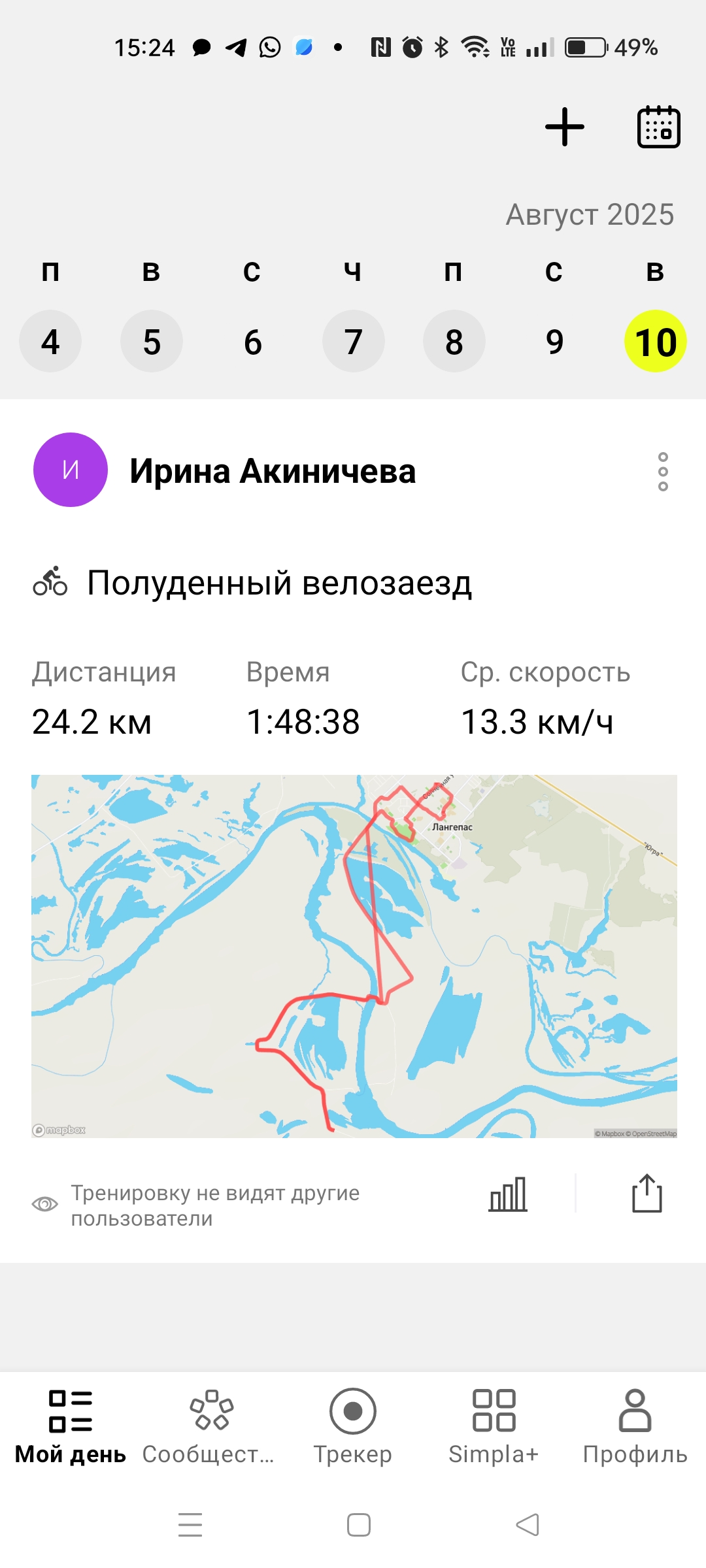Open the workout statistics chart icon
706x1568 pixels.
pos(508,1194)
